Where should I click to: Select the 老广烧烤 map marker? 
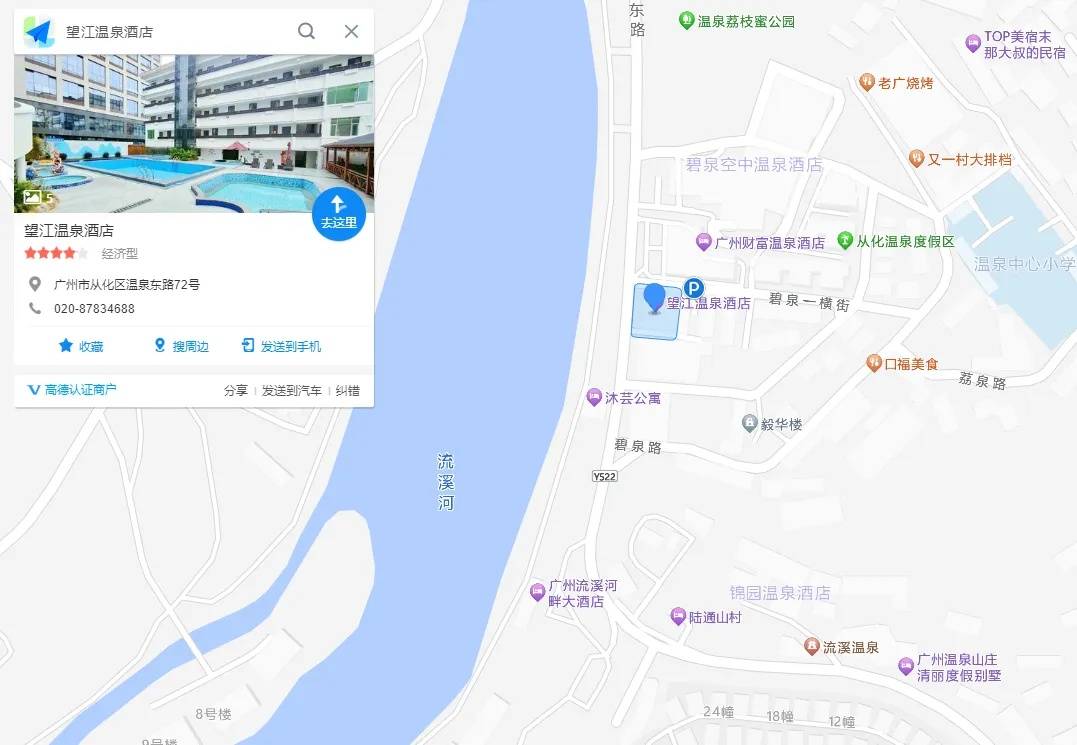pos(867,83)
